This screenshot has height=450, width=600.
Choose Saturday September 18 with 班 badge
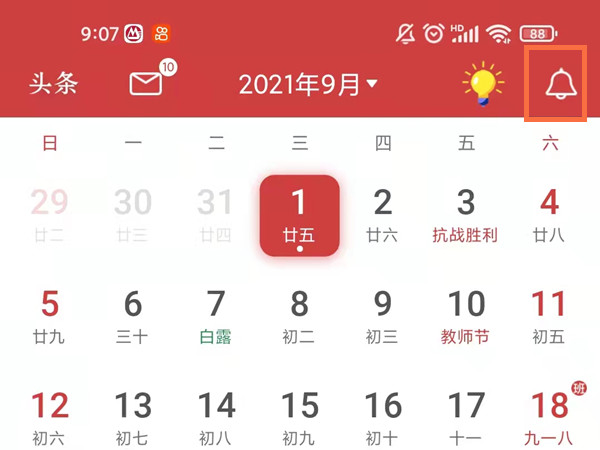coord(549,415)
